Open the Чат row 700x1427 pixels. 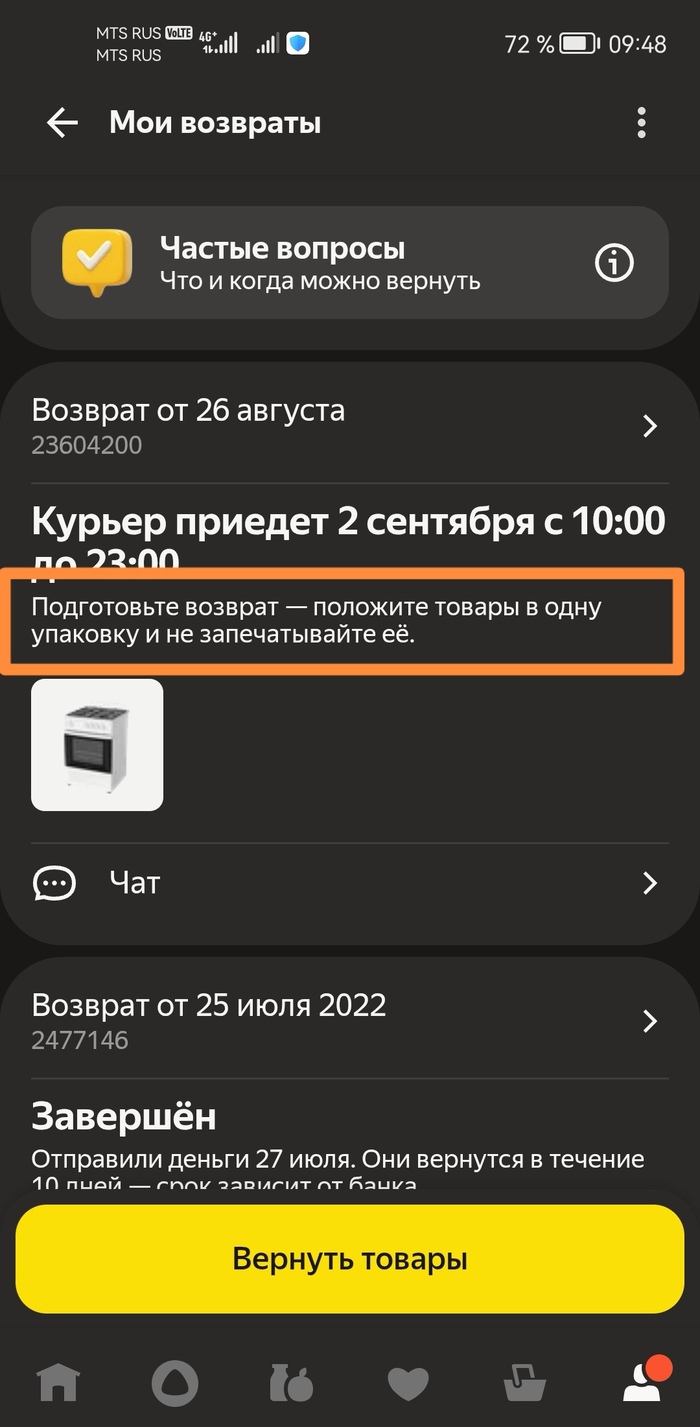349,883
